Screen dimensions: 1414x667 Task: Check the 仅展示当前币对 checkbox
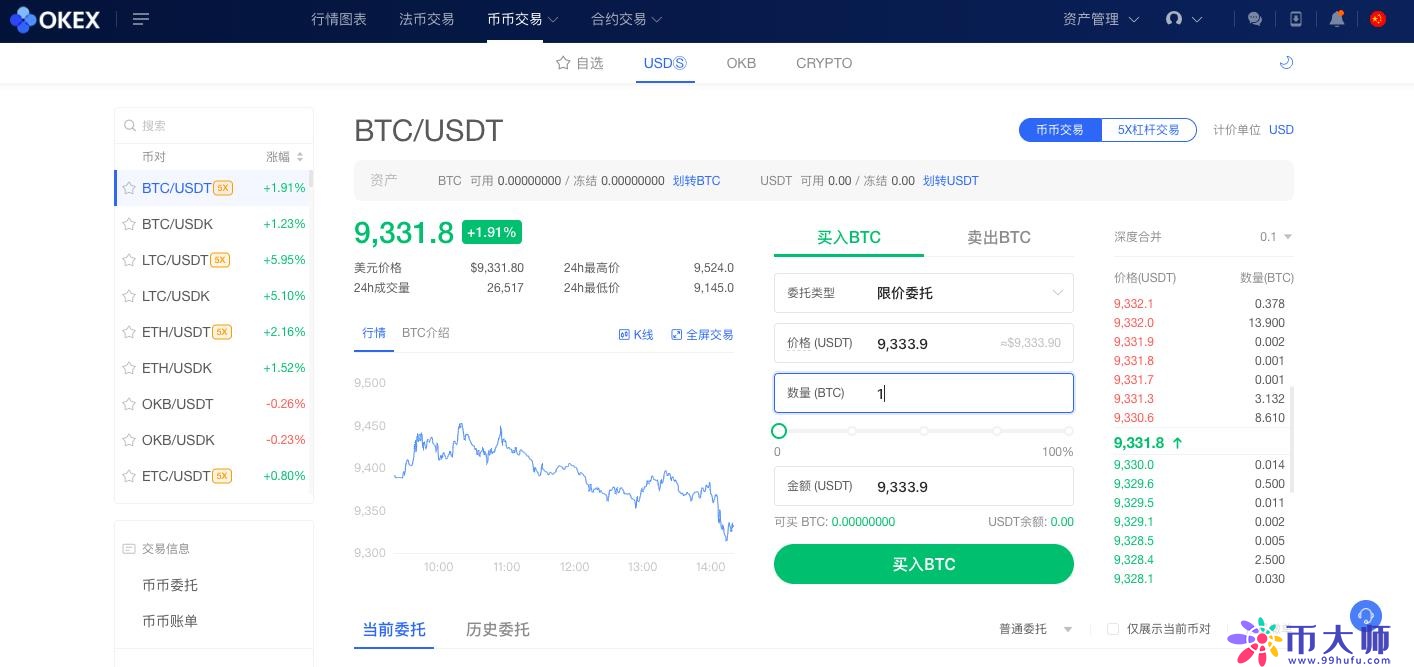click(1113, 629)
